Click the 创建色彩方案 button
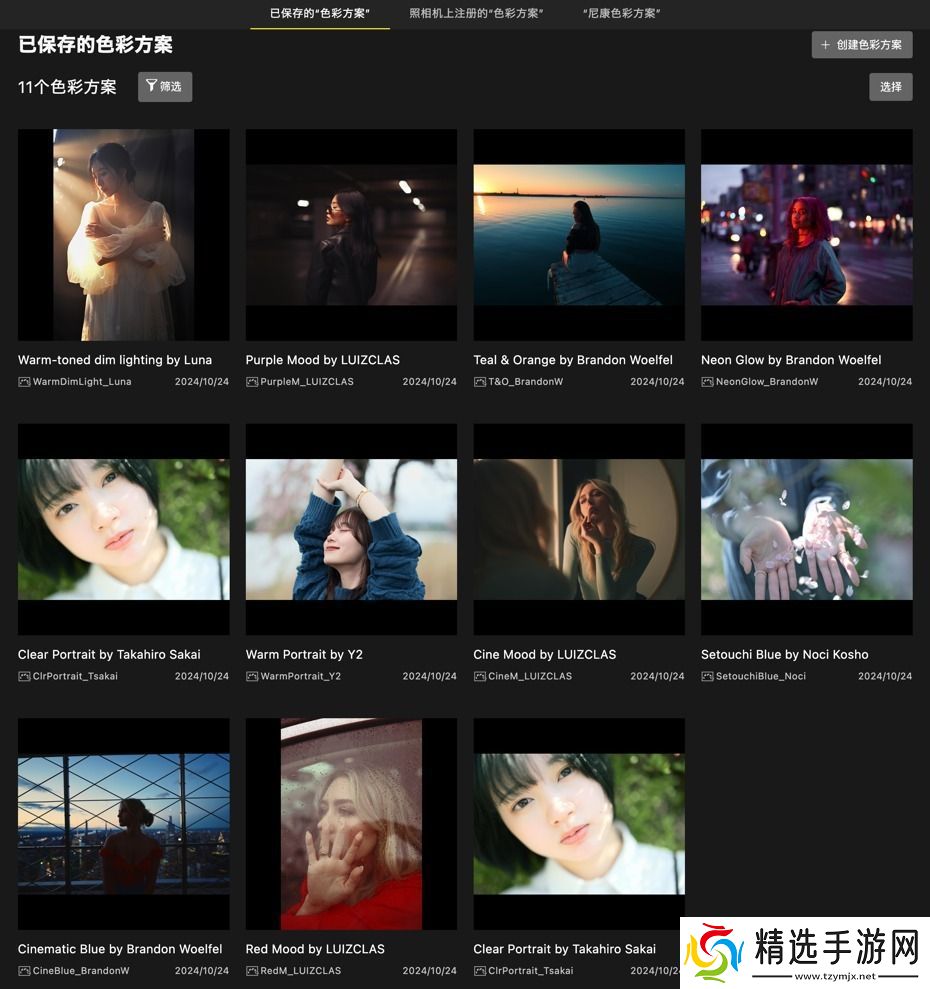The image size is (930, 989). [861, 45]
